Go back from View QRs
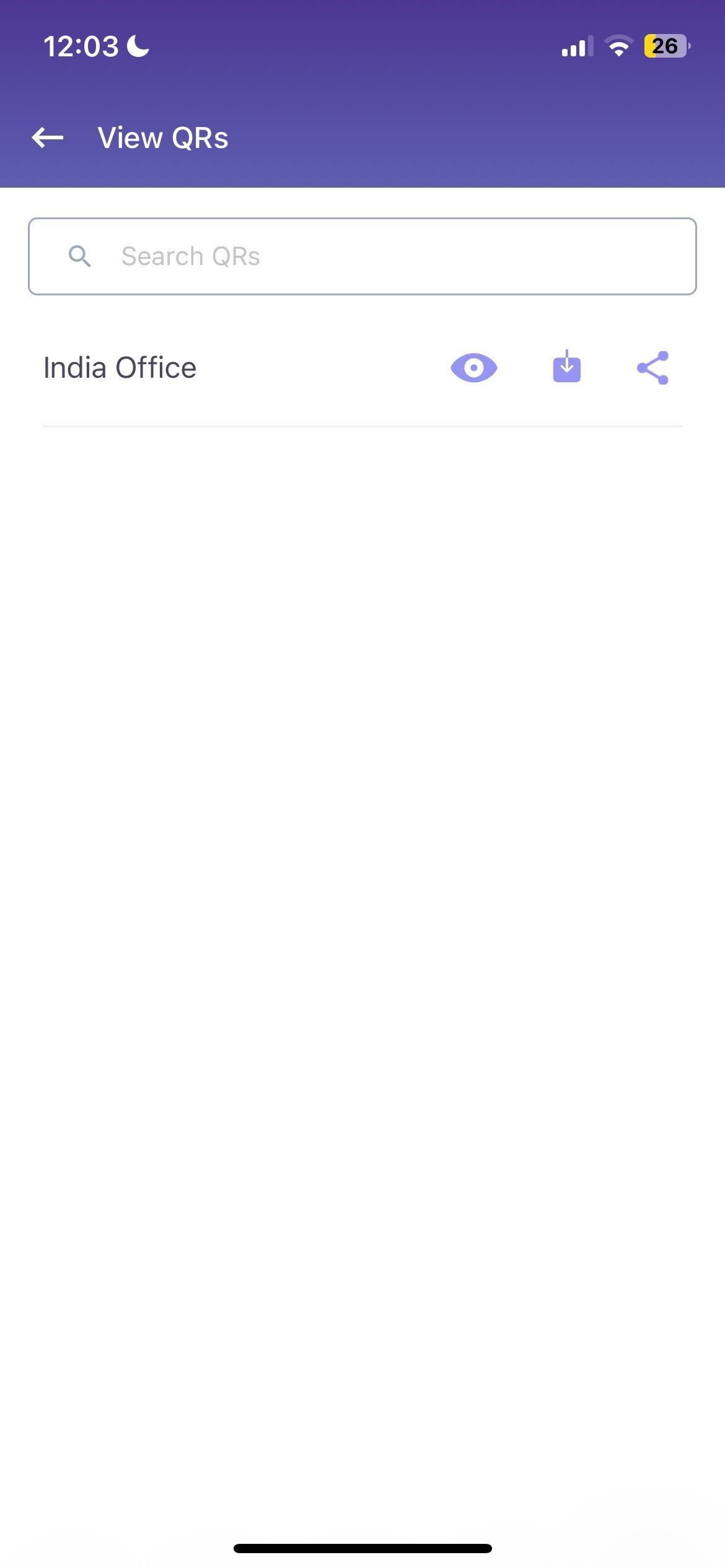 48,137
